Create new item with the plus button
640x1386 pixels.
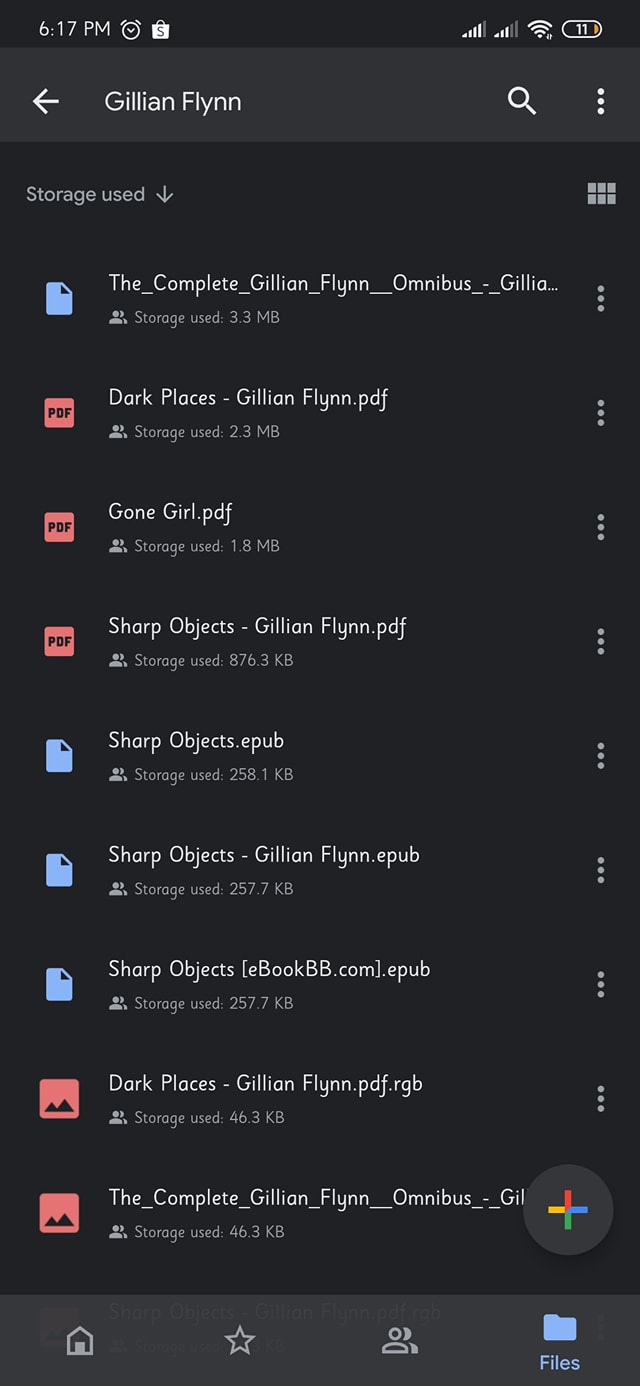[x=568, y=1210]
